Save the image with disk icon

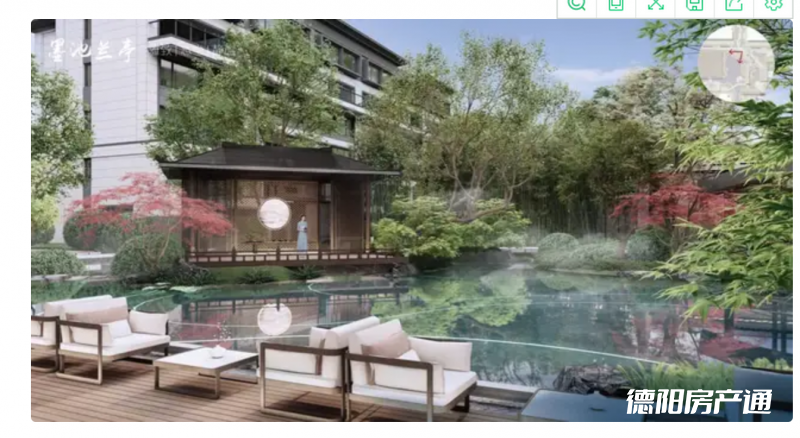pos(694,4)
